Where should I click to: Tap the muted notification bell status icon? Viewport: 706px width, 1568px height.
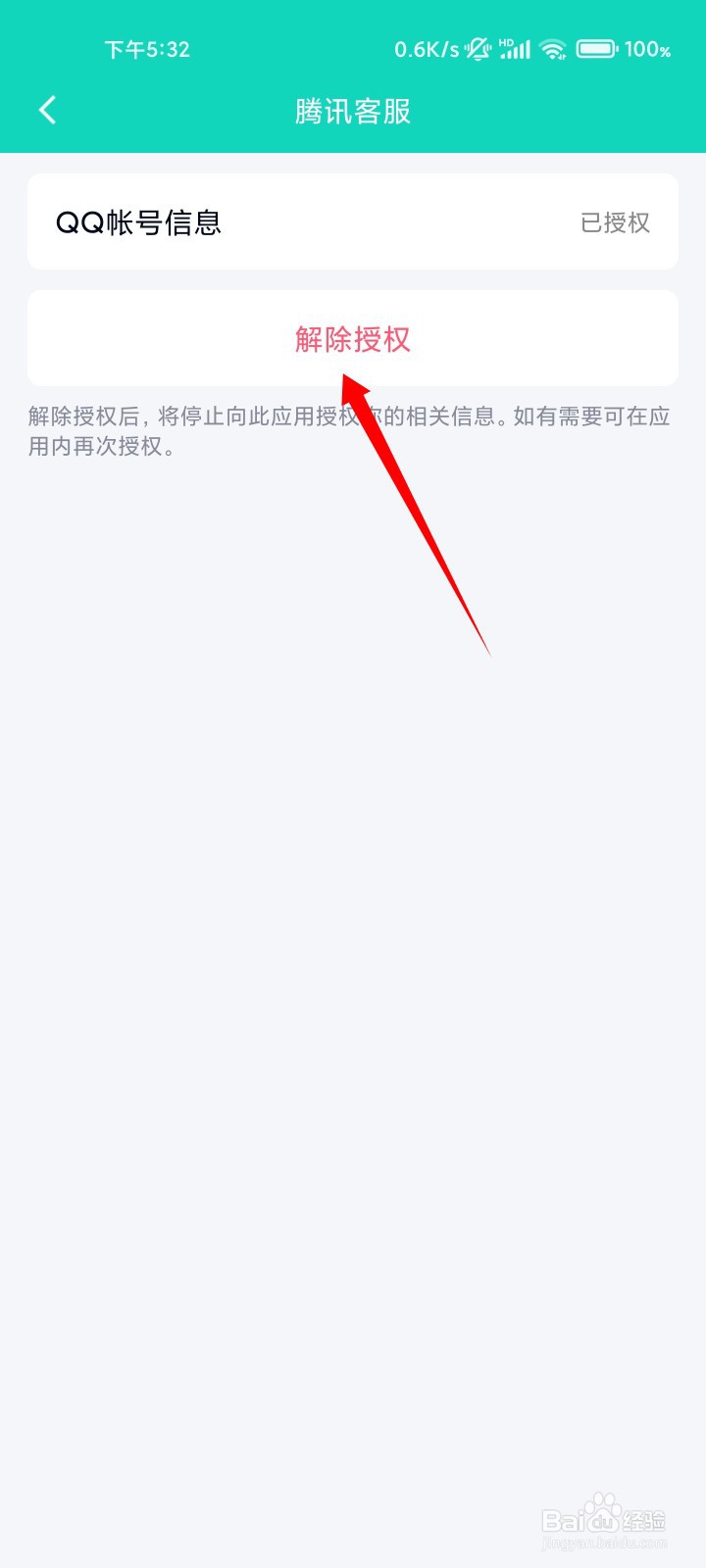[478, 49]
